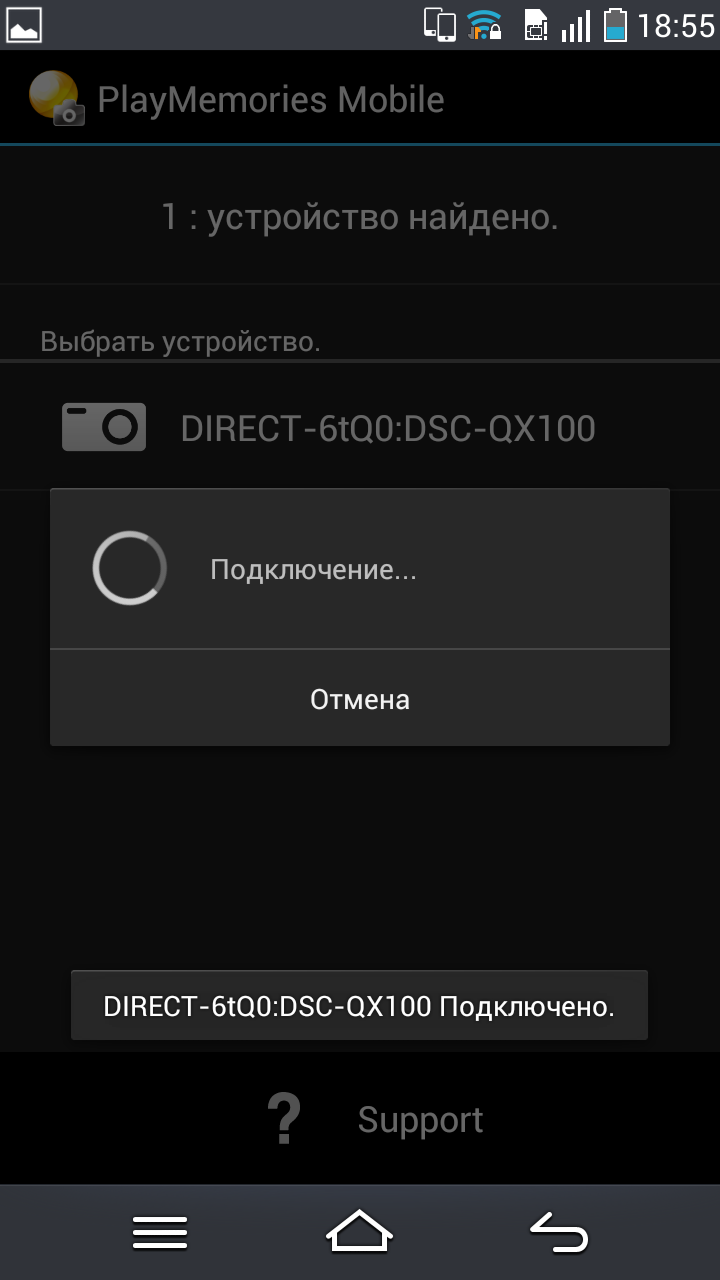Open the system menu button

click(160, 1232)
